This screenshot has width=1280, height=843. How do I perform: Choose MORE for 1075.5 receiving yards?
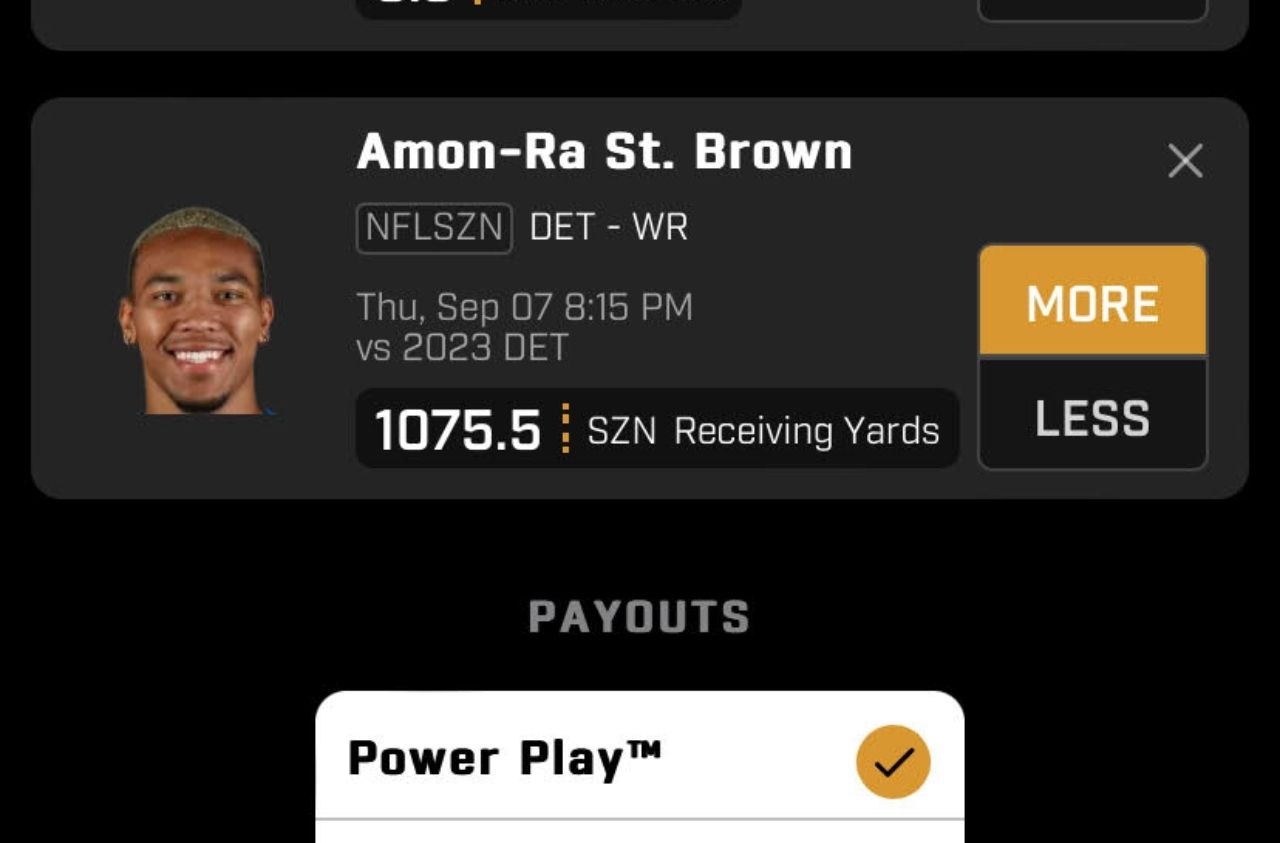[1092, 302]
